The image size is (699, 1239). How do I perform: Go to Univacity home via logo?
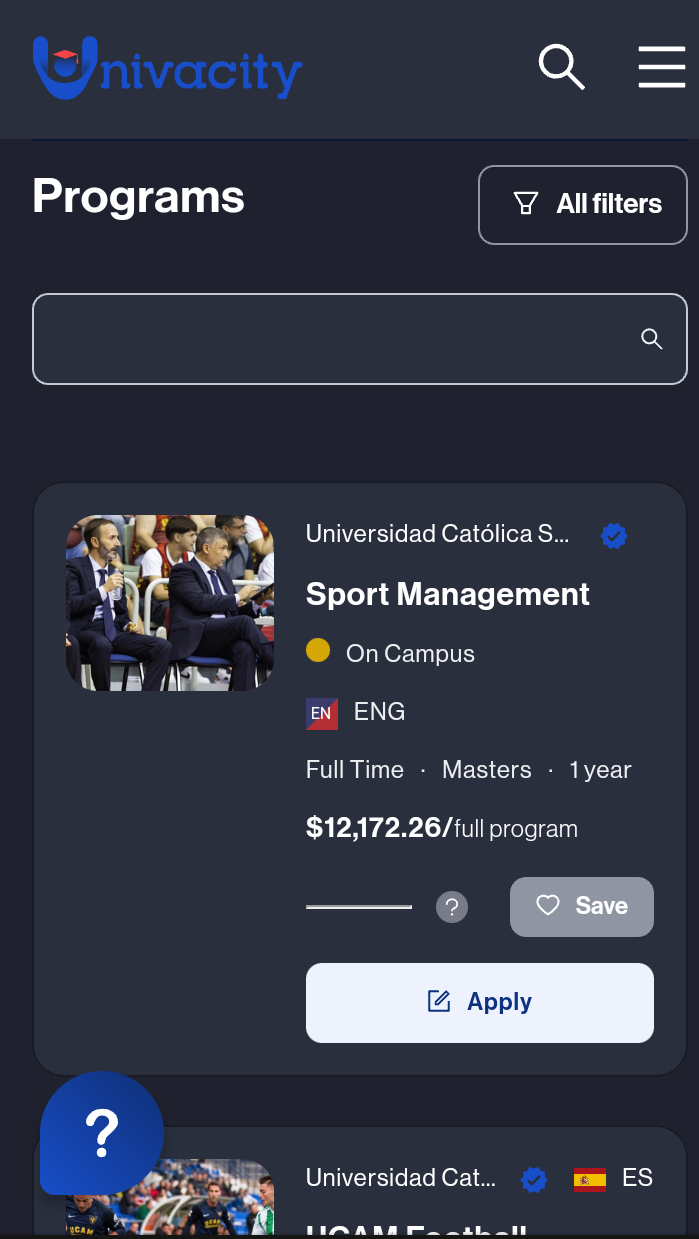(167, 69)
